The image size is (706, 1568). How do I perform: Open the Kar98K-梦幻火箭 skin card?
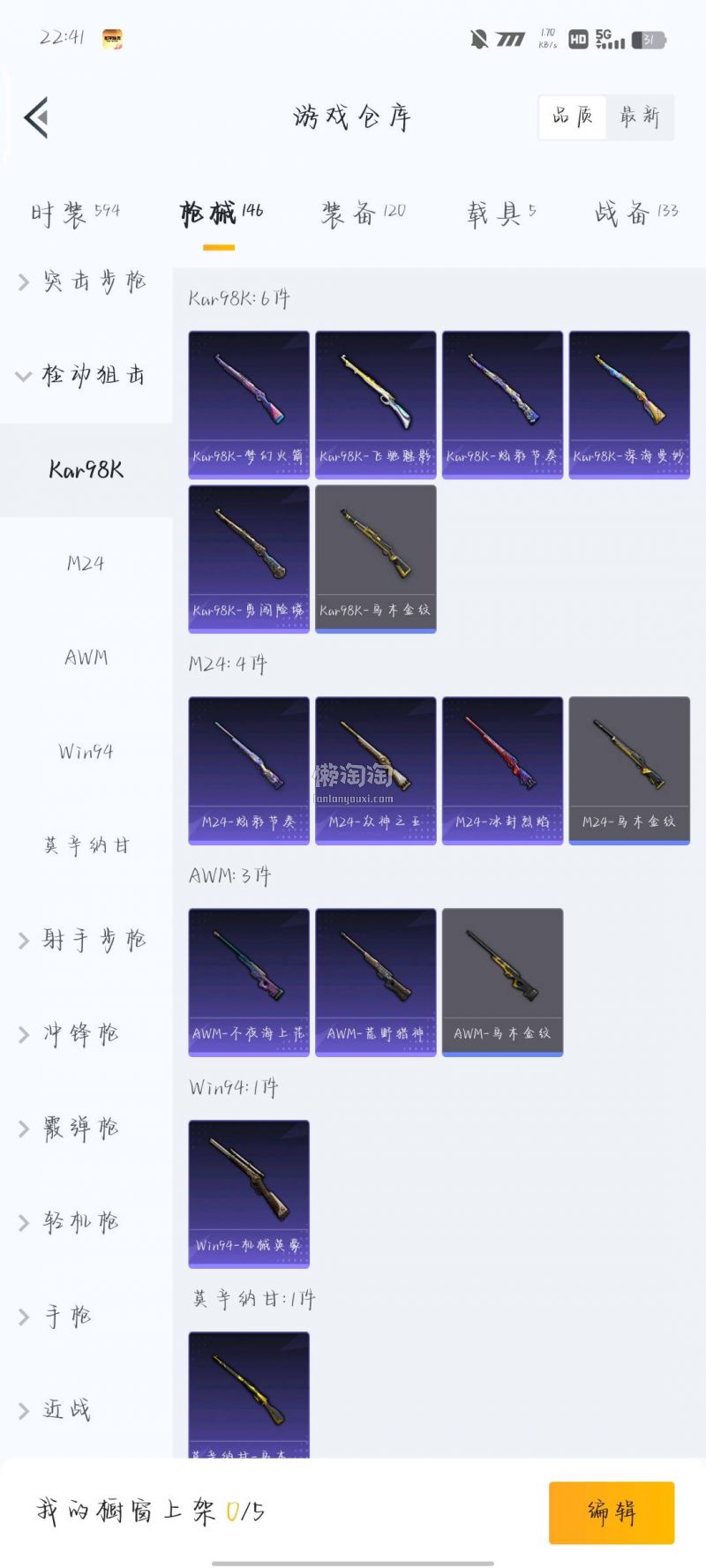(x=249, y=404)
